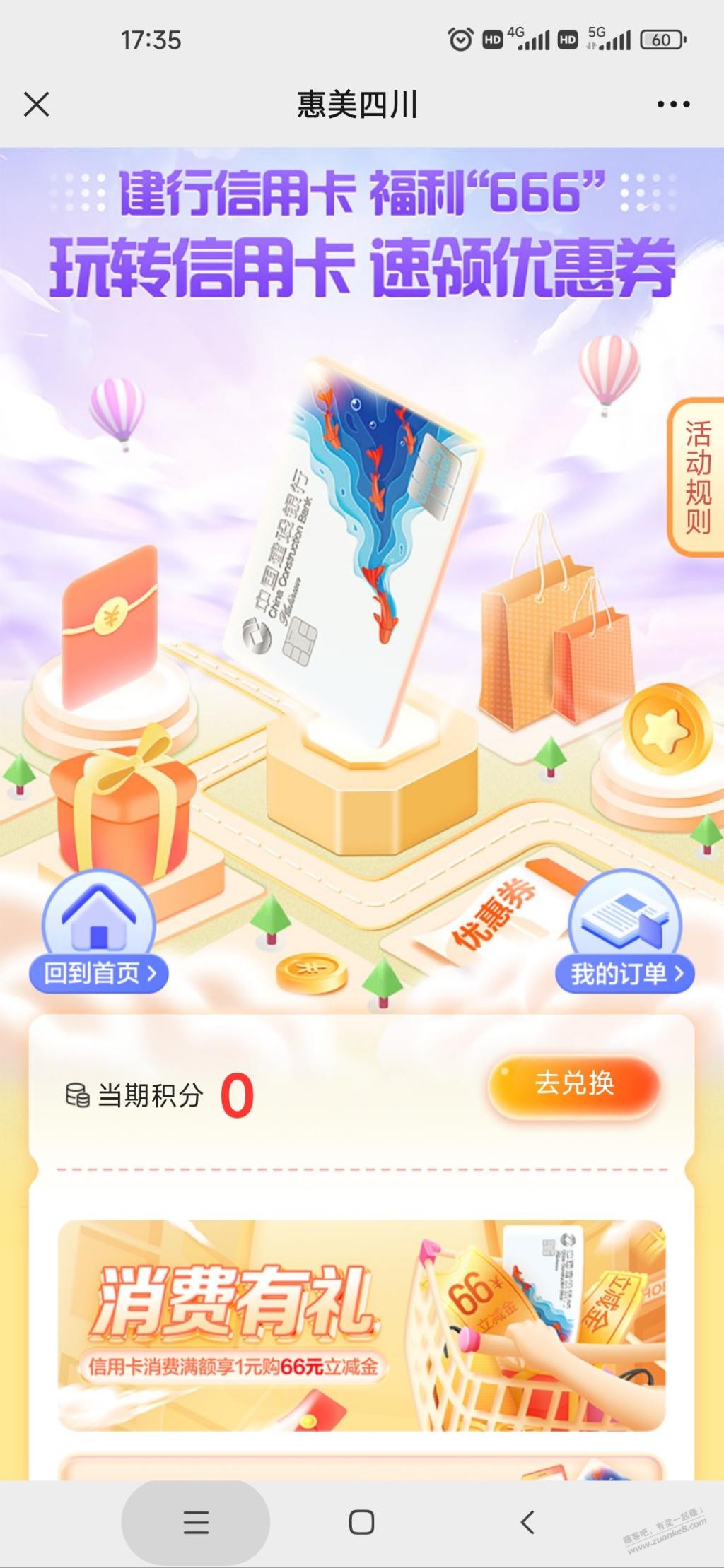Viewport: 724px width, 1568px height.
Task: Open the 活动规则 side tab
Action: (697, 478)
